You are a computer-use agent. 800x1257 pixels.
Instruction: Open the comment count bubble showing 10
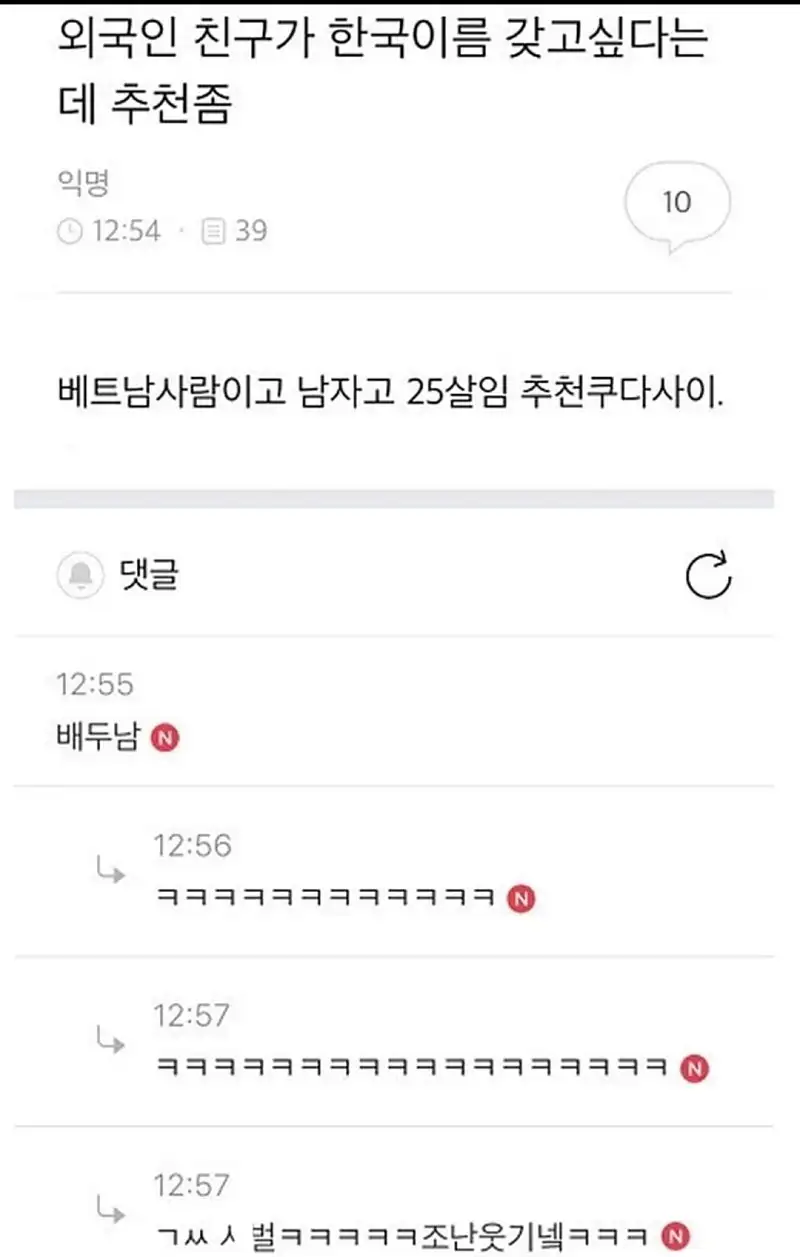[x=677, y=203]
